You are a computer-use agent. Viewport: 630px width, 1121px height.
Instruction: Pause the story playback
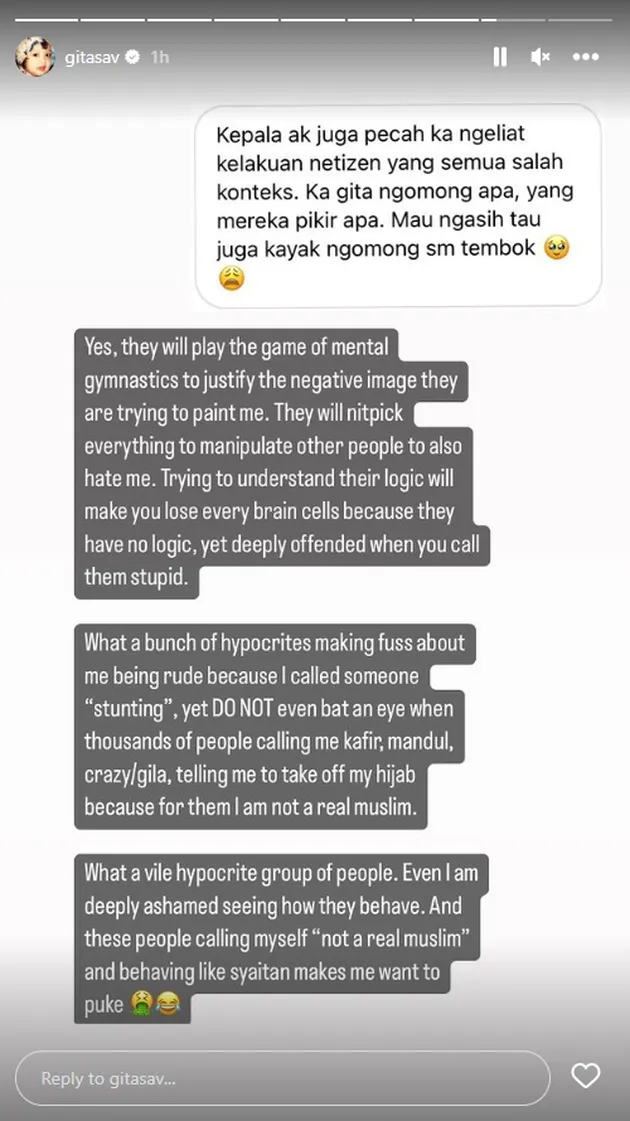tap(500, 57)
